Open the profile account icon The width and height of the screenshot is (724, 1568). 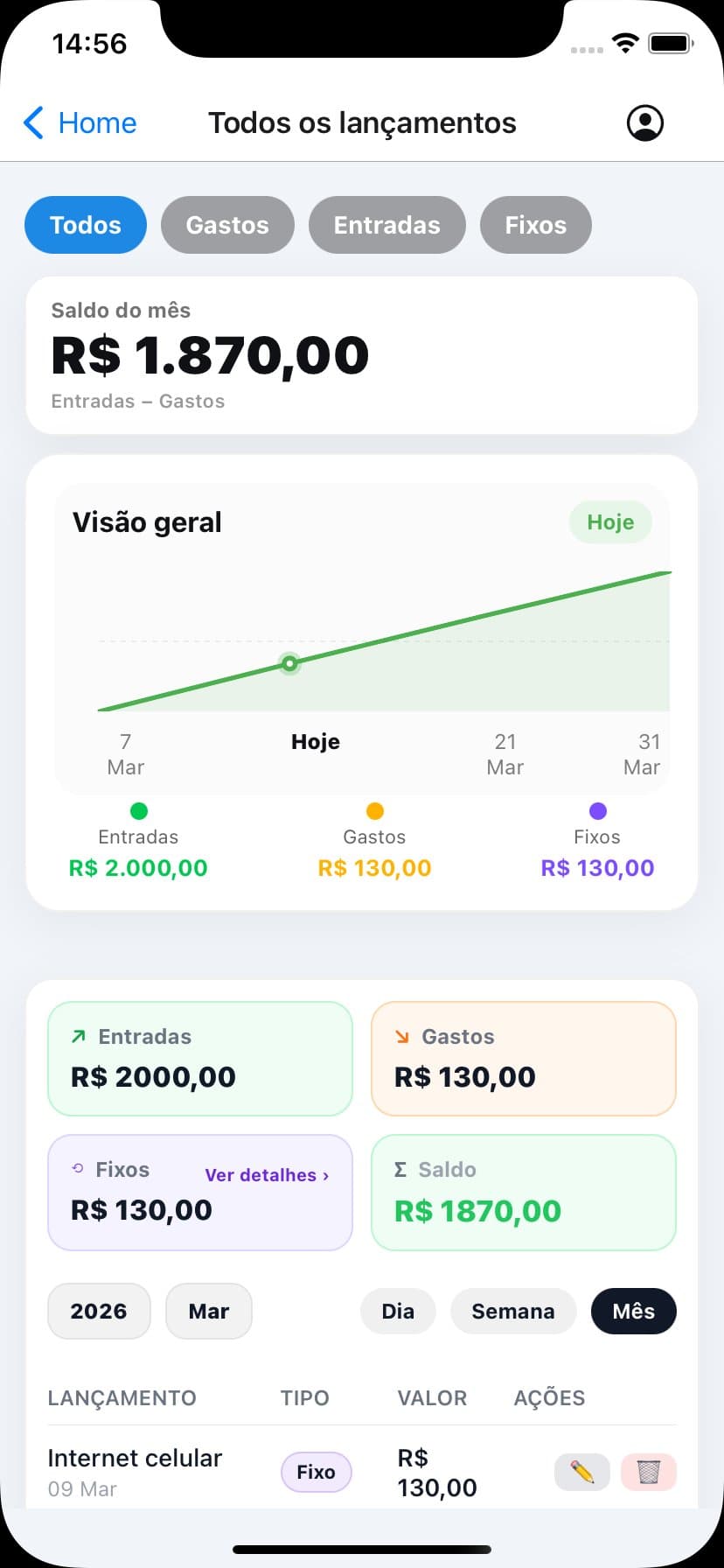tap(644, 122)
